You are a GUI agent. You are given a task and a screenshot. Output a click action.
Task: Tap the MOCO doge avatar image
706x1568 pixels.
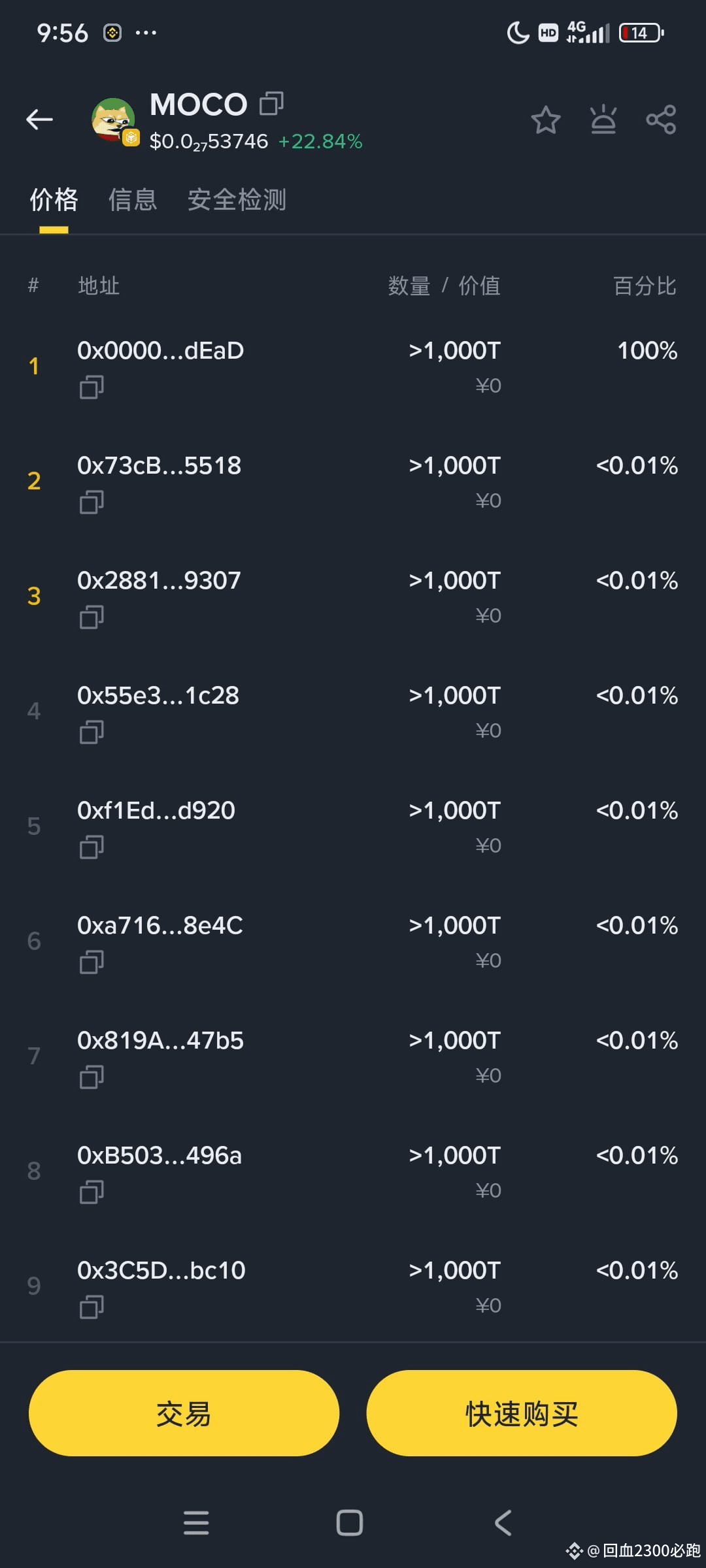pyautogui.click(x=112, y=120)
